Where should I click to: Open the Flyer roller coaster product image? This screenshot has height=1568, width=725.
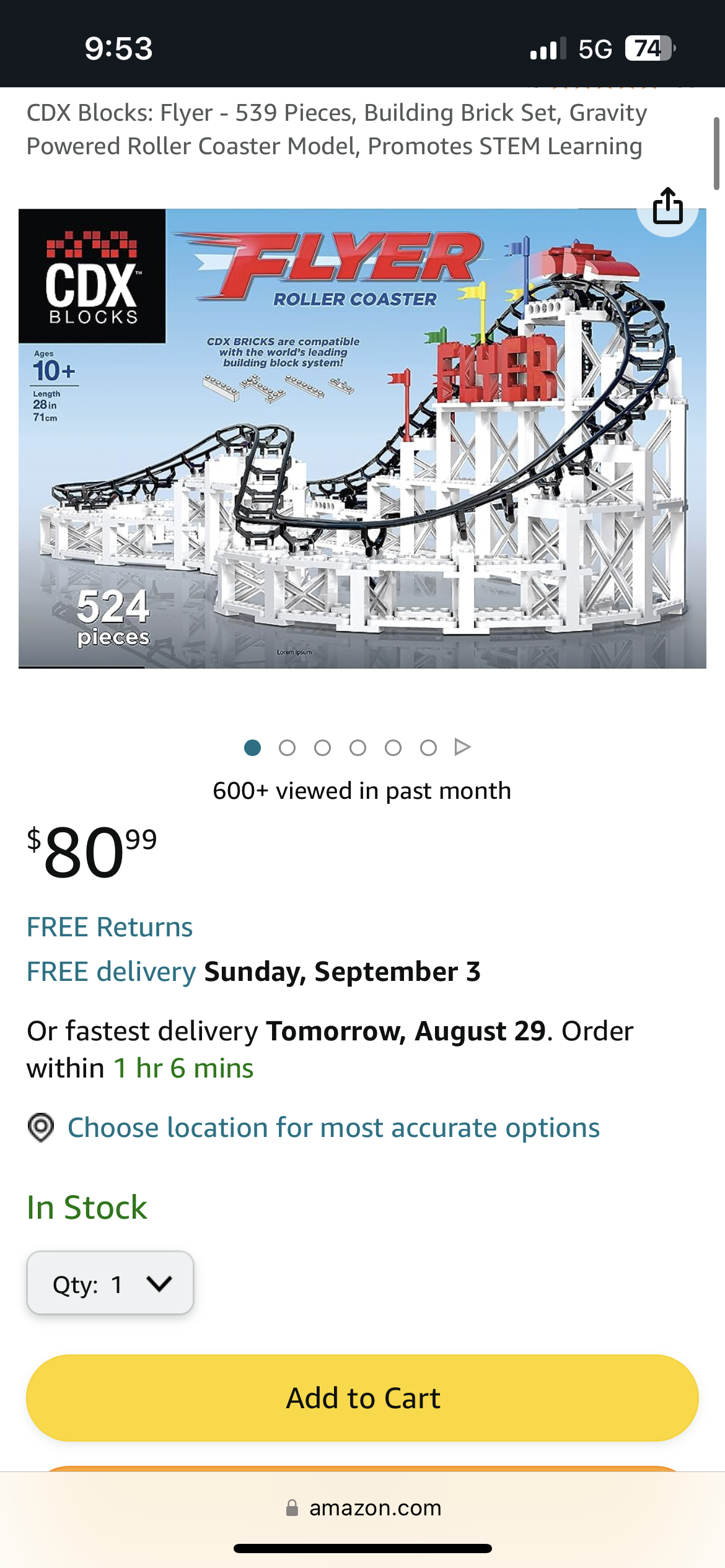[x=362, y=438]
